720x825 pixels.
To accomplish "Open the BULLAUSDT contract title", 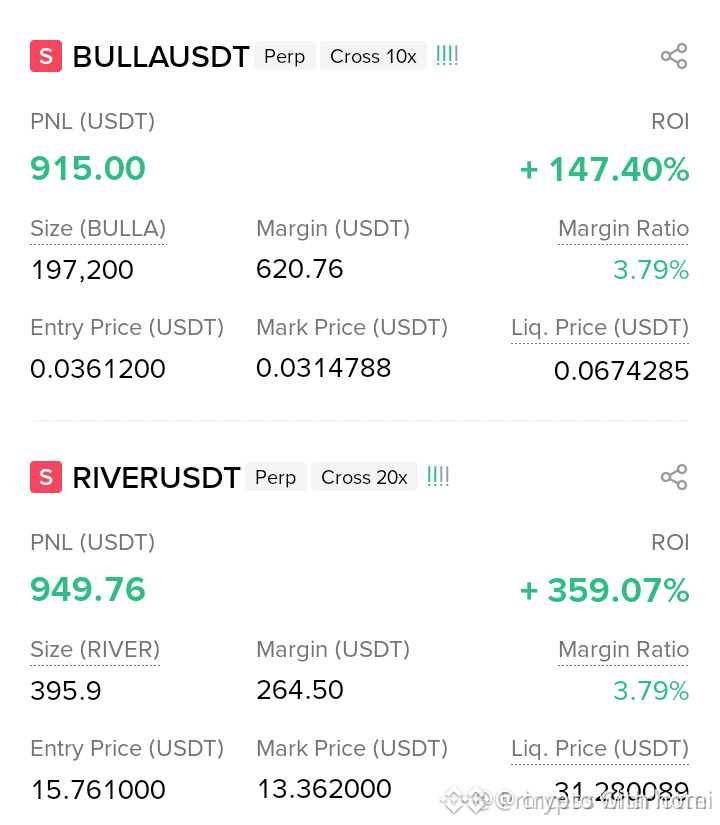I will (161, 56).
